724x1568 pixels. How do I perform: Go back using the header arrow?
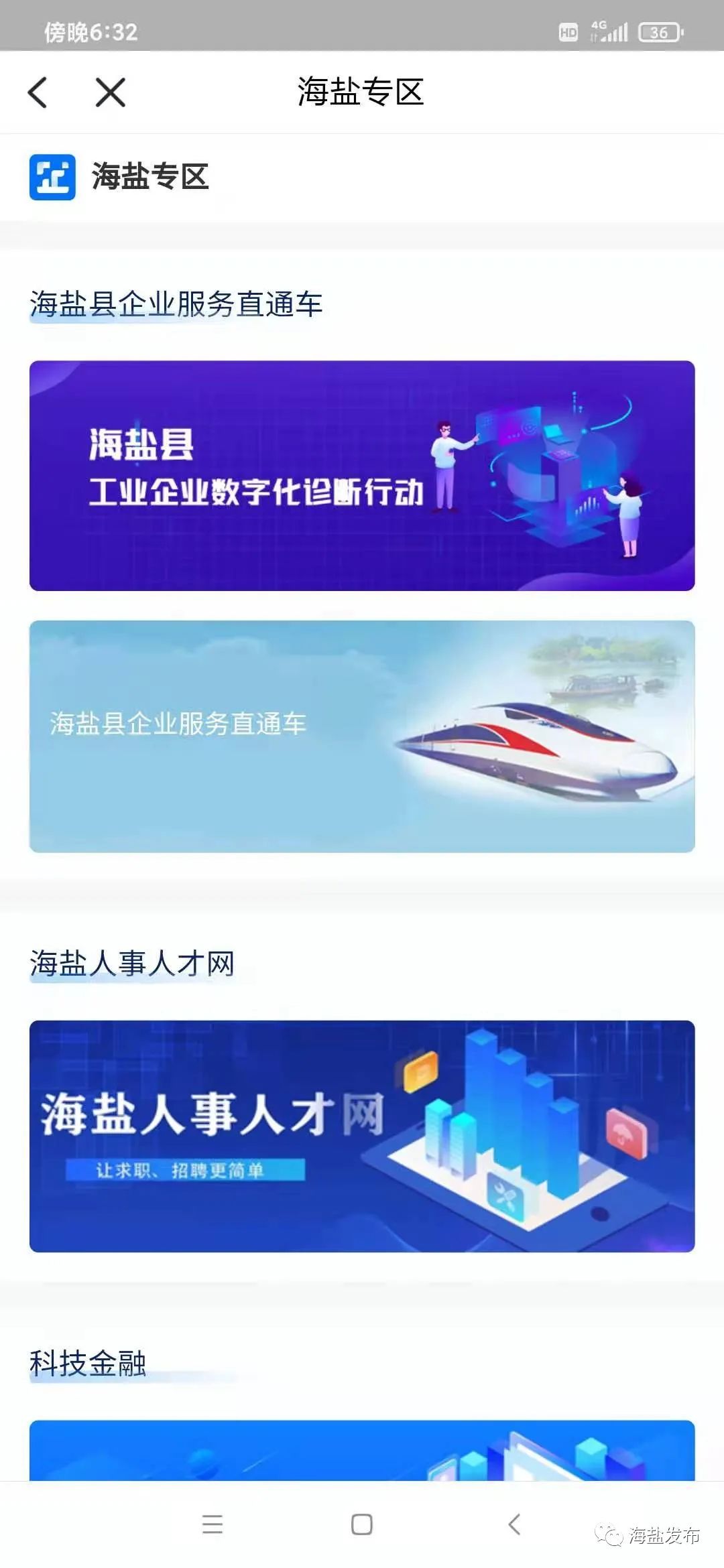[38, 92]
